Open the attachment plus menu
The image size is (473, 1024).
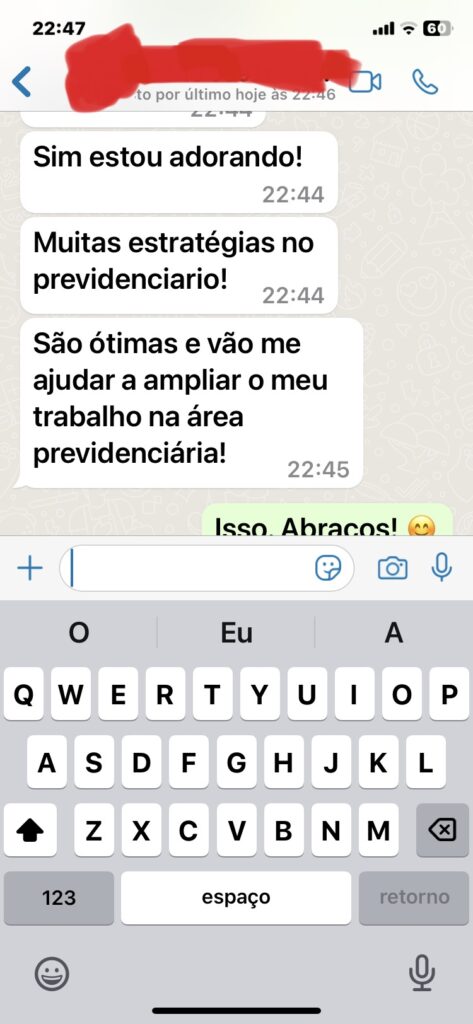pos(29,569)
